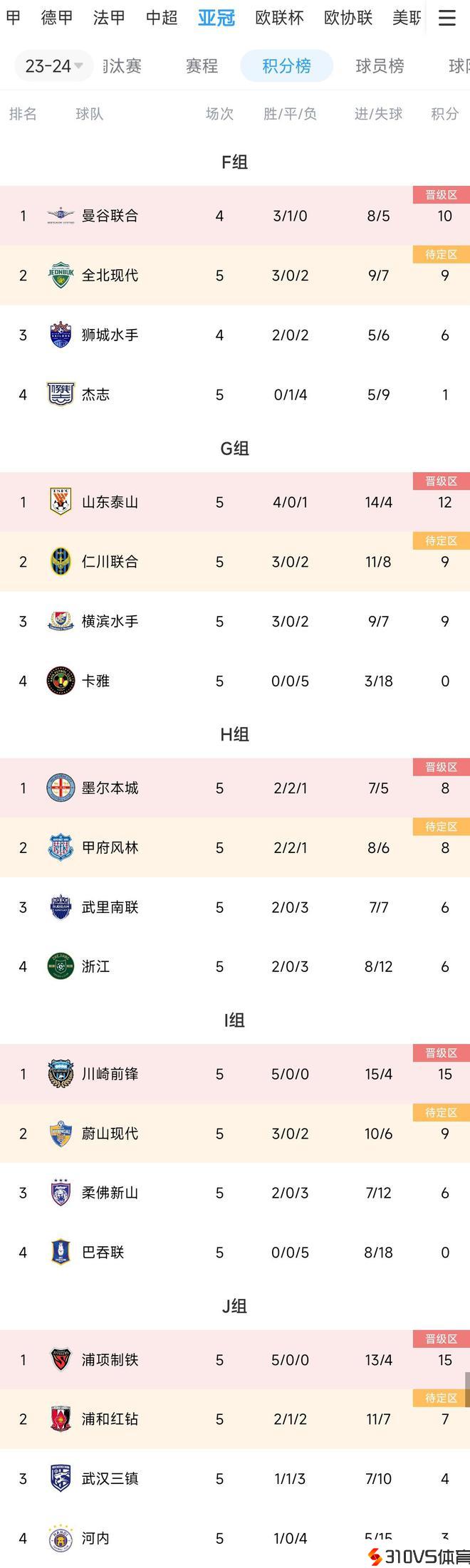Open the 柔佛新山 team row
Screen dimensions: 470x1568
point(110,1193)
